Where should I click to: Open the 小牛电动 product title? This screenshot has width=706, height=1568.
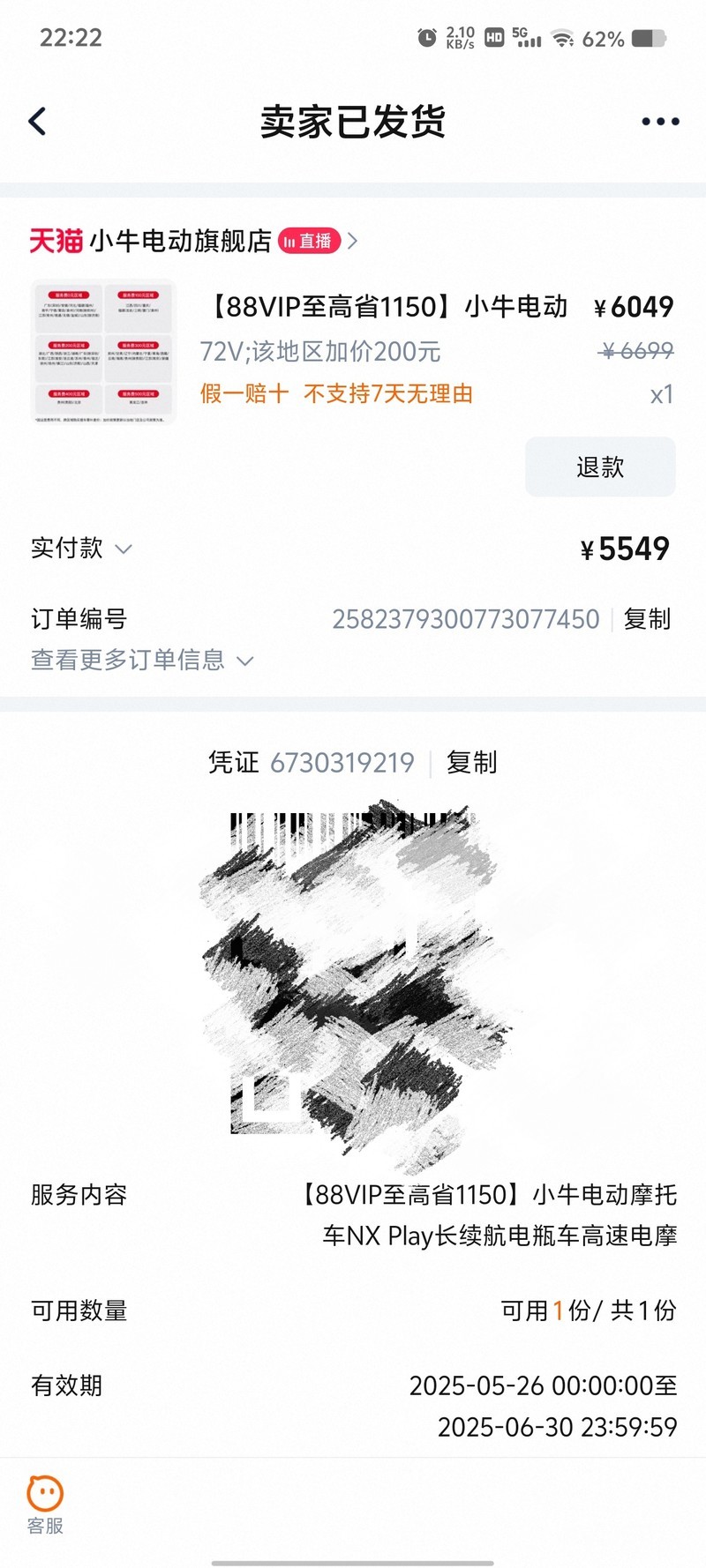click(388, 307)
